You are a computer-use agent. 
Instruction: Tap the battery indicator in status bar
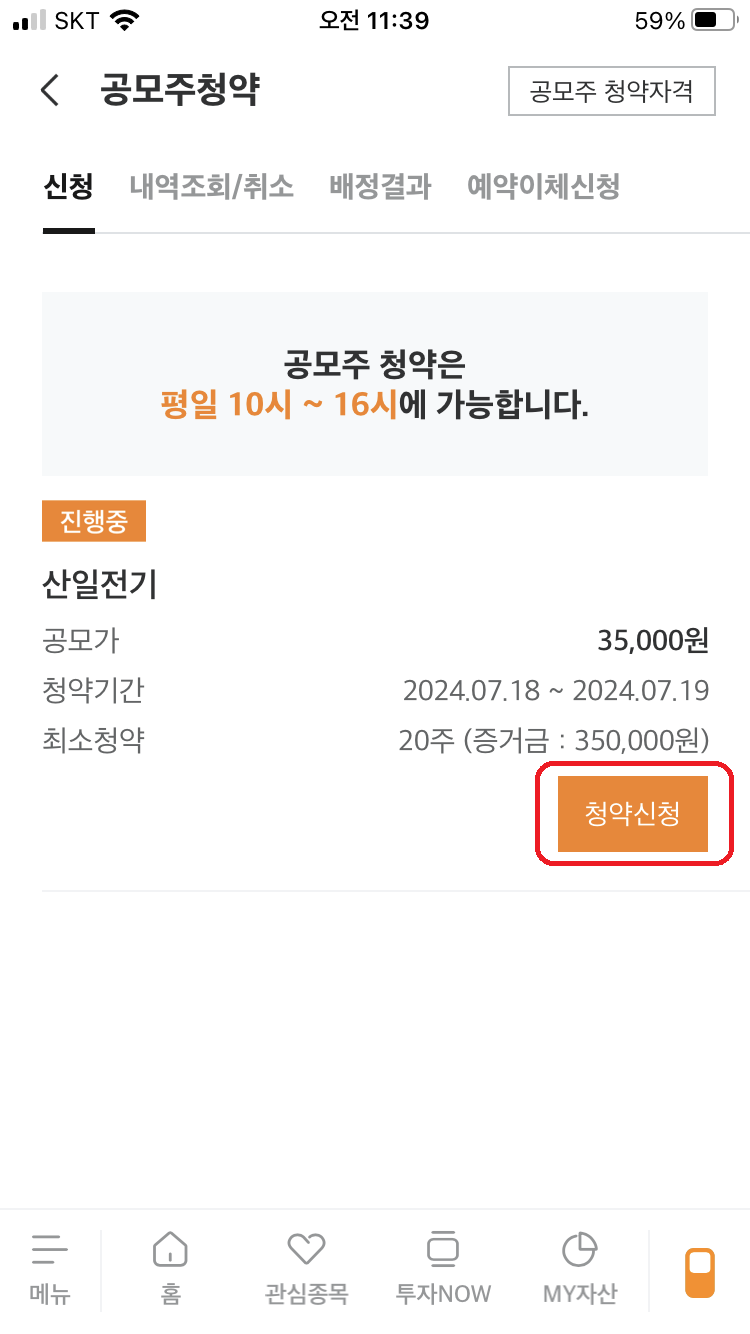click(x=712, y=18)
